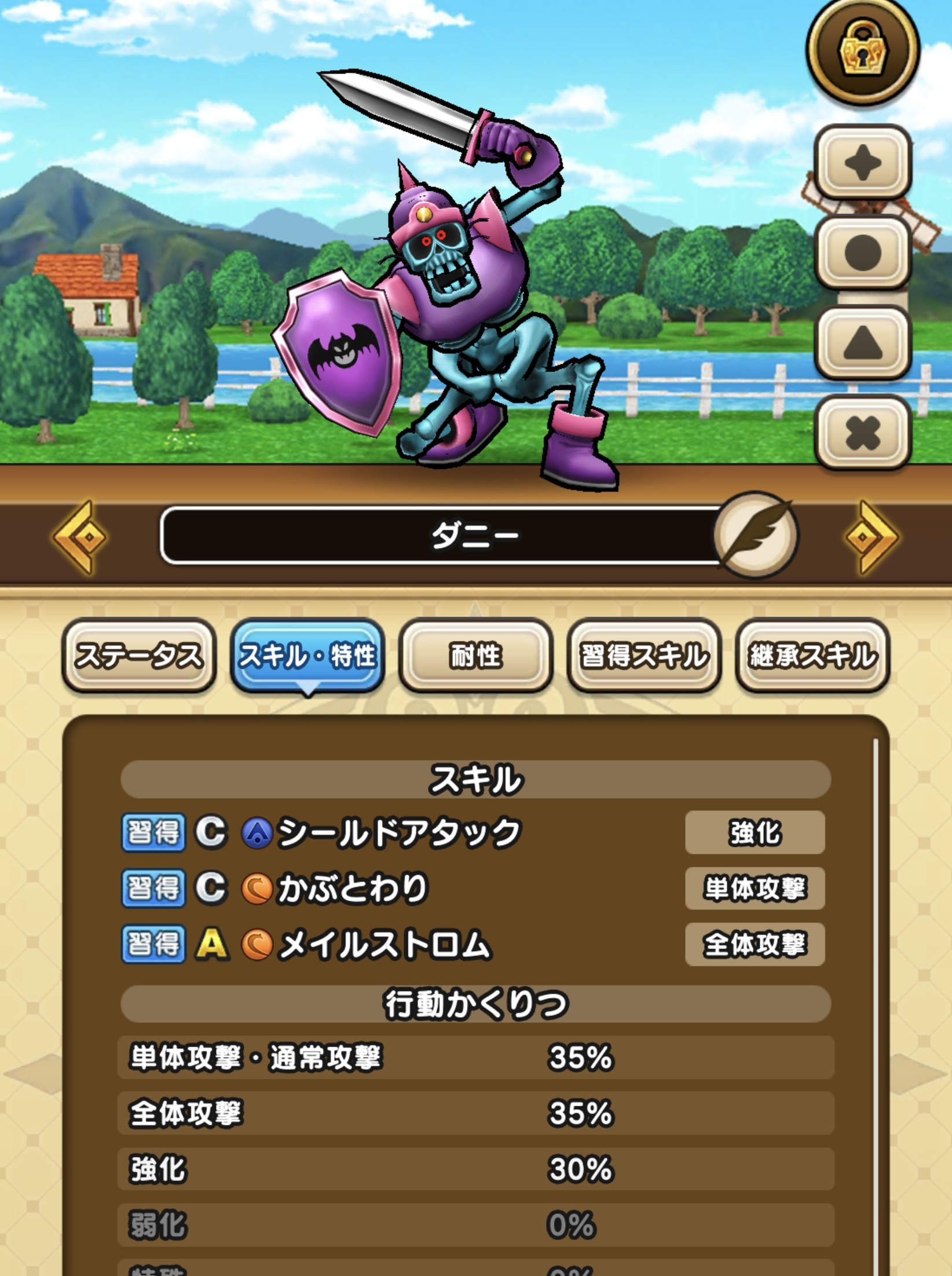Edit the name ダニー with feather icon
This screenshot has height=1276, width=952.
(x=755, y=535)
